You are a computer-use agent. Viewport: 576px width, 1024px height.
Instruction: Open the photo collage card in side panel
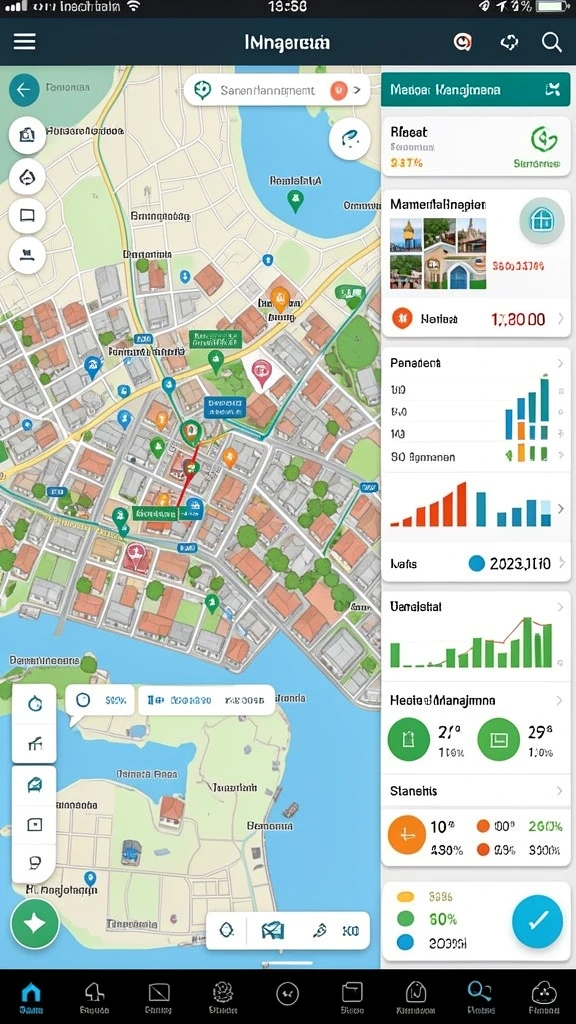(x=475, y=243)
